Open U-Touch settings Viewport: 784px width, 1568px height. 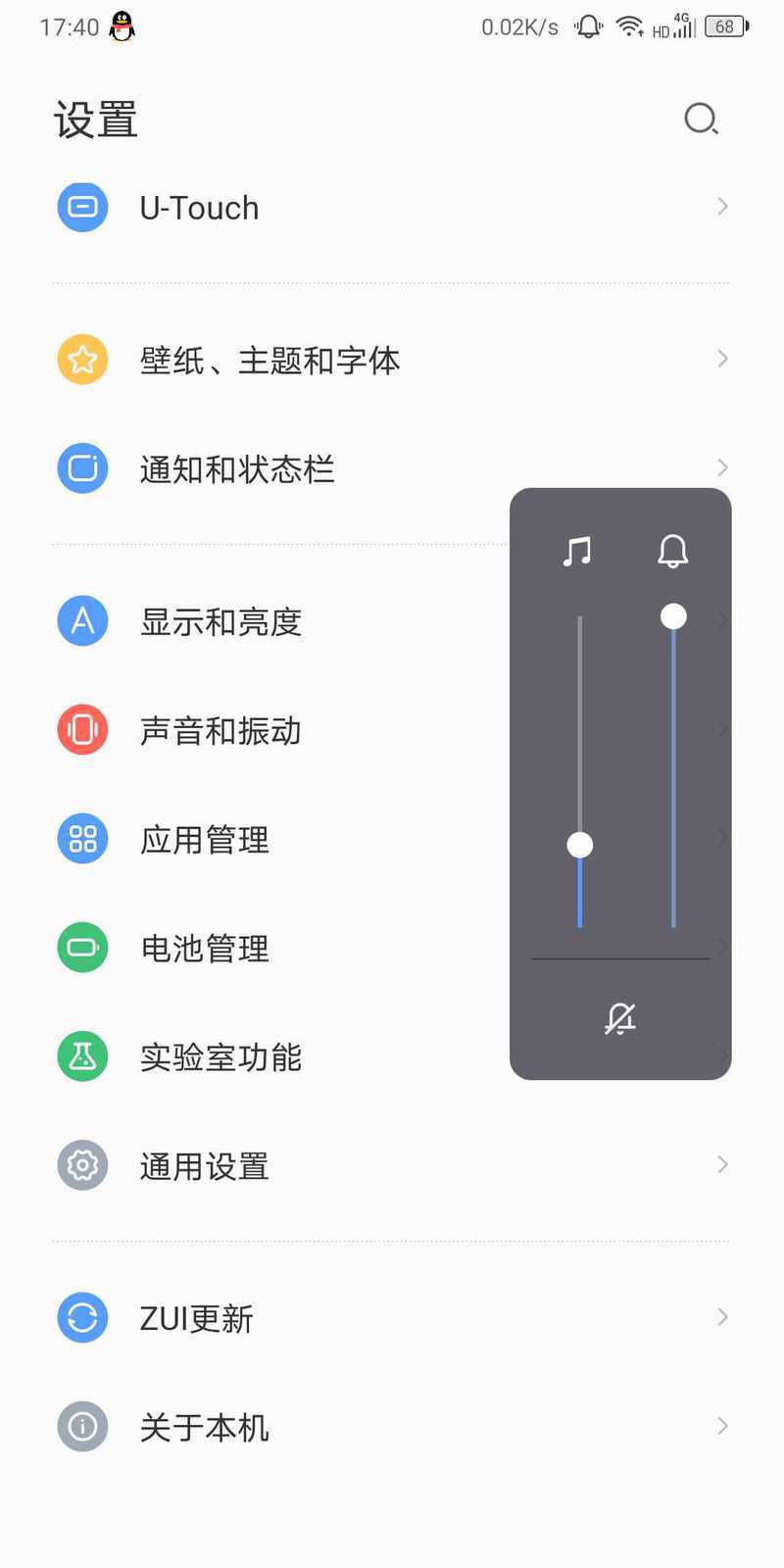(x=392, y=207)
